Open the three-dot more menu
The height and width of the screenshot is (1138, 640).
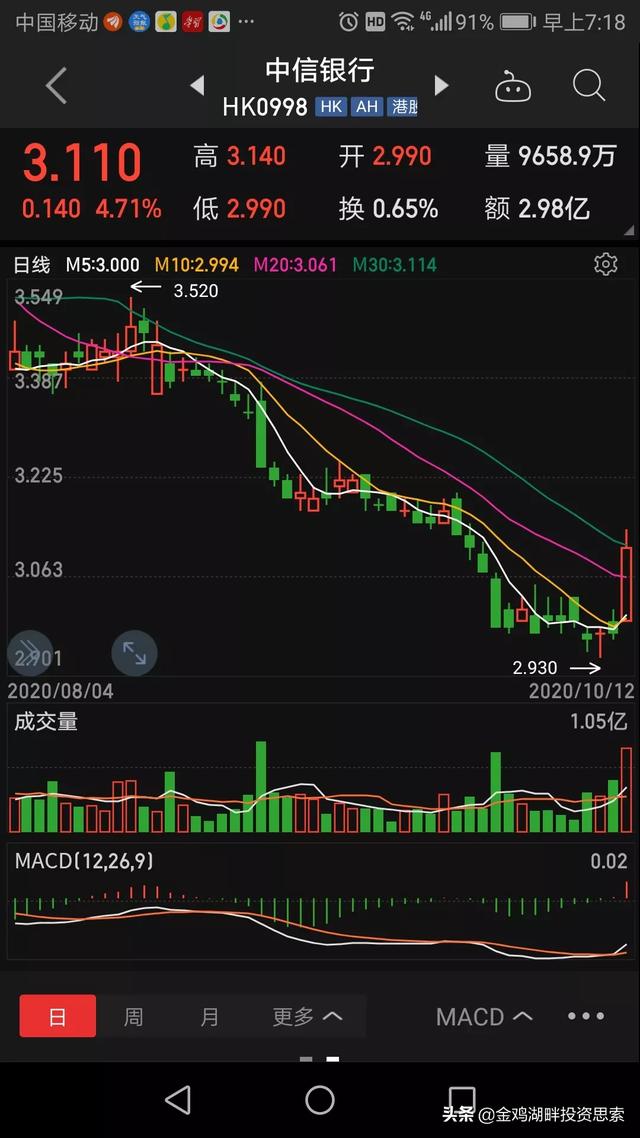(586, 1016)
